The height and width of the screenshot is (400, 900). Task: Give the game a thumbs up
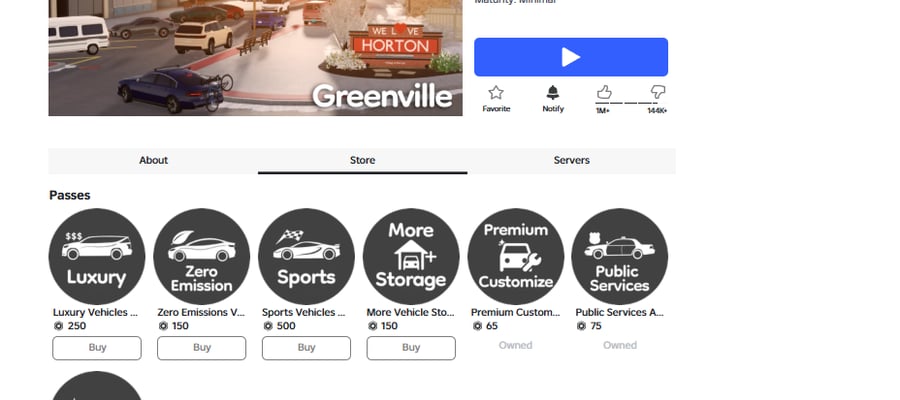pyautogui.click(x=604, y=92)
